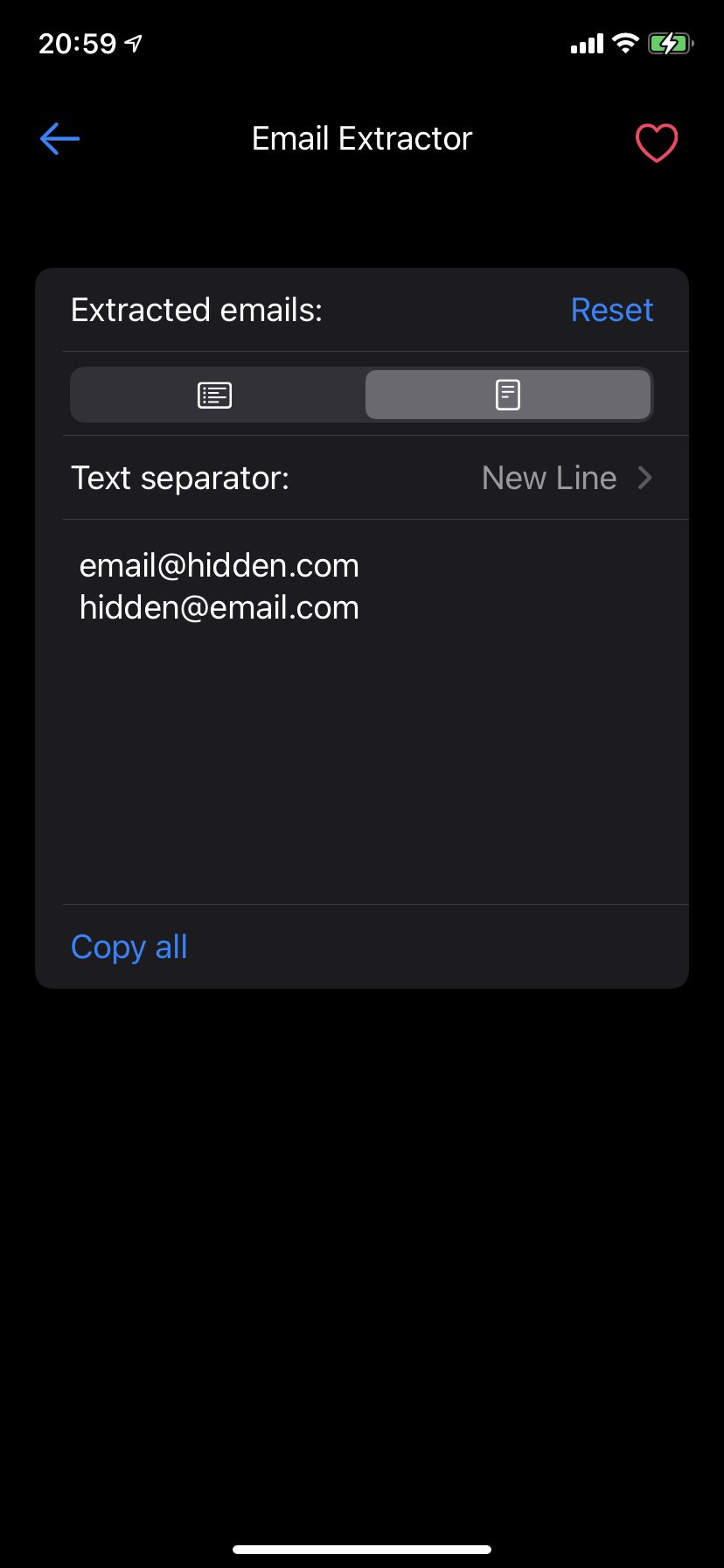
Task: Favorite Email Extractor with the heart icon
Action: pyautogui.click(x=656, y=143)
